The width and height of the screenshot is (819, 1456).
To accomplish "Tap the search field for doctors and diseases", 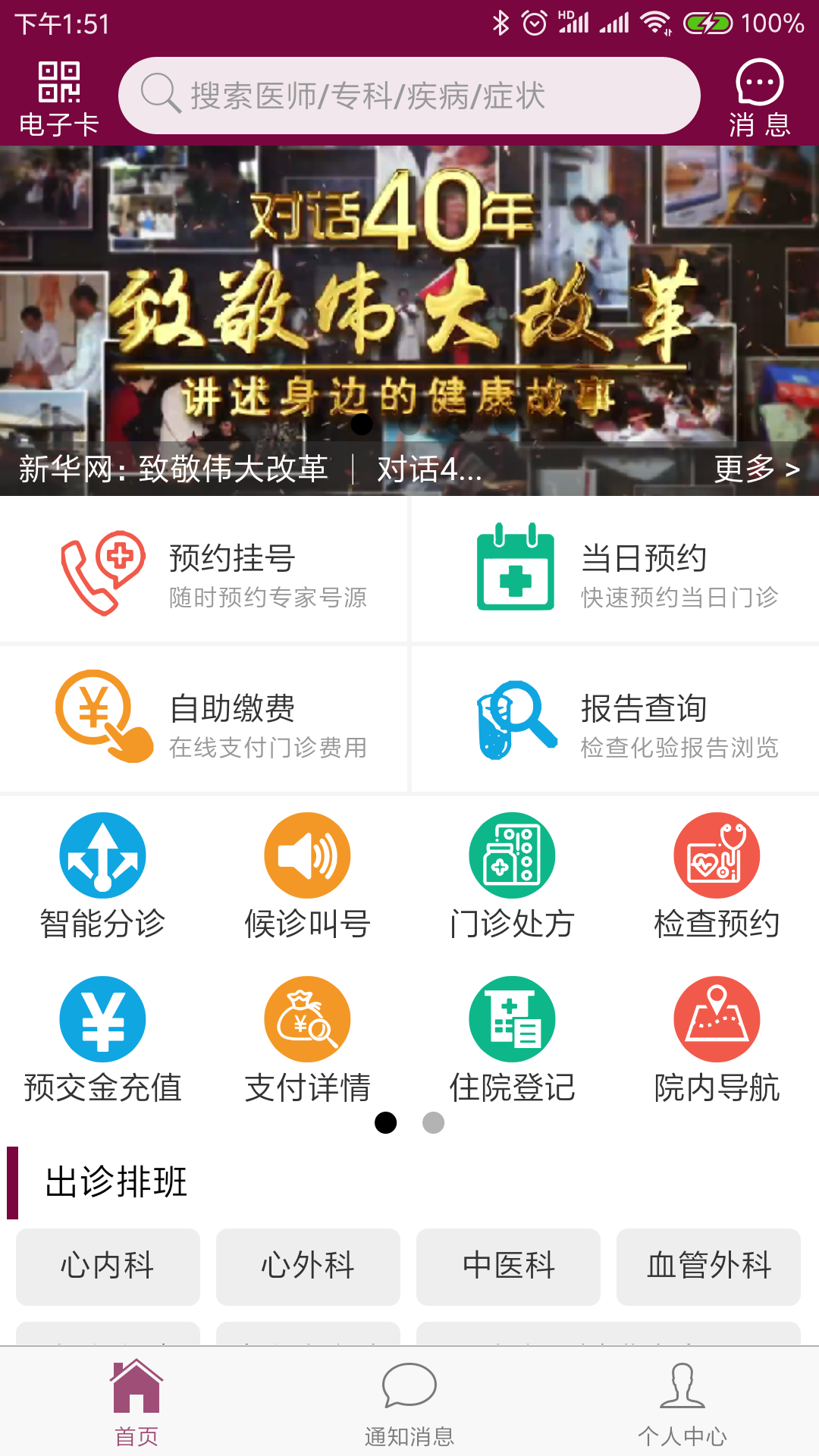I will (x=409, y=96).
